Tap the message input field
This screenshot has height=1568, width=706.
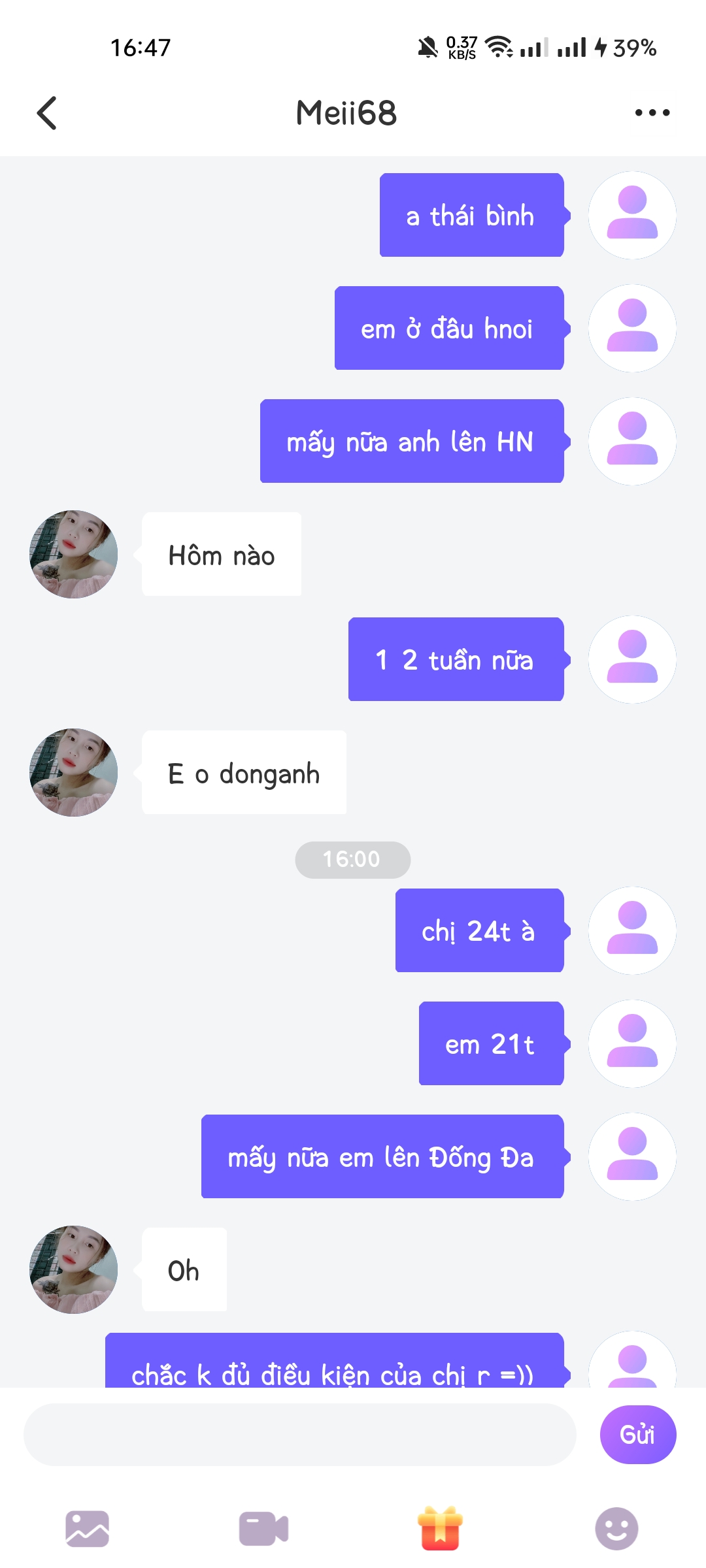pyautogui.click(x=299, y=1434)
